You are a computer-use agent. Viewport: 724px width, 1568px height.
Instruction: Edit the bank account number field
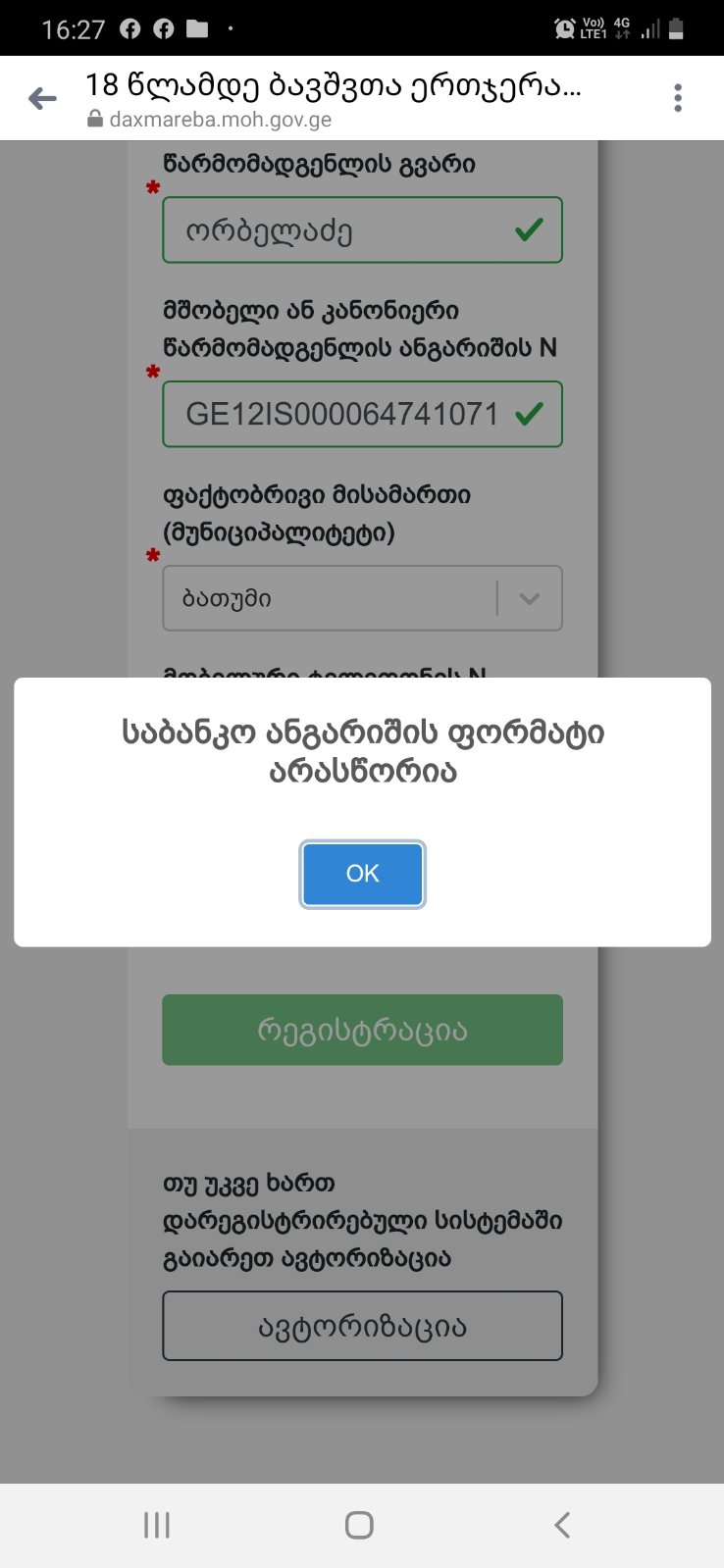tap(343, 414)
